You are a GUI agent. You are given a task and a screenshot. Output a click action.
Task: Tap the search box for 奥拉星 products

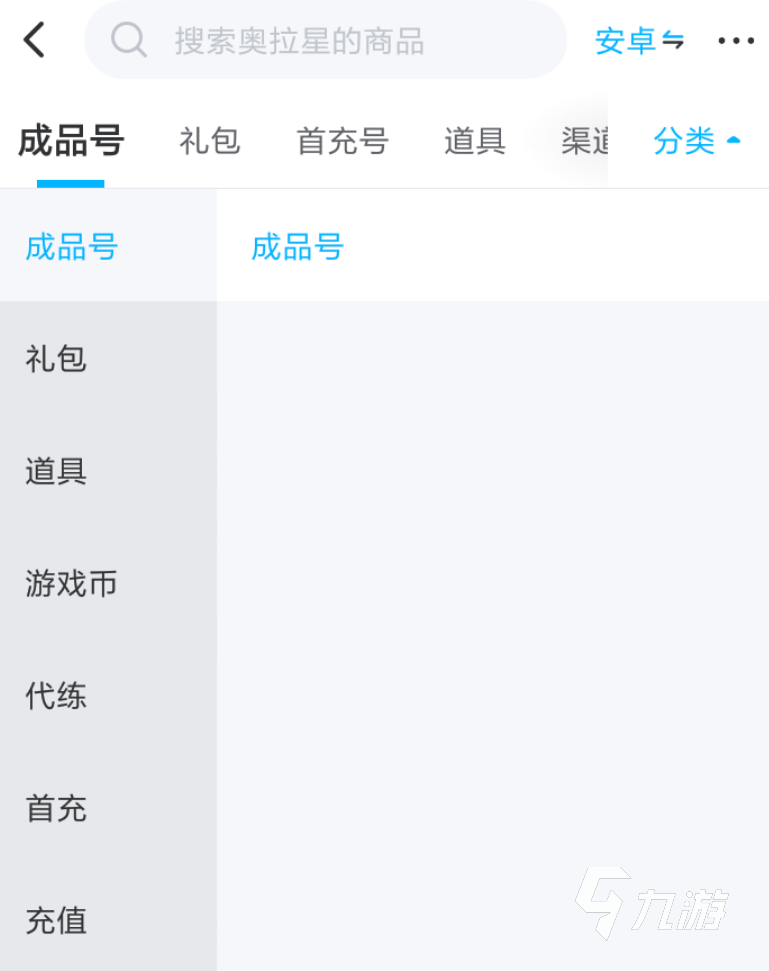coord(325,41)
